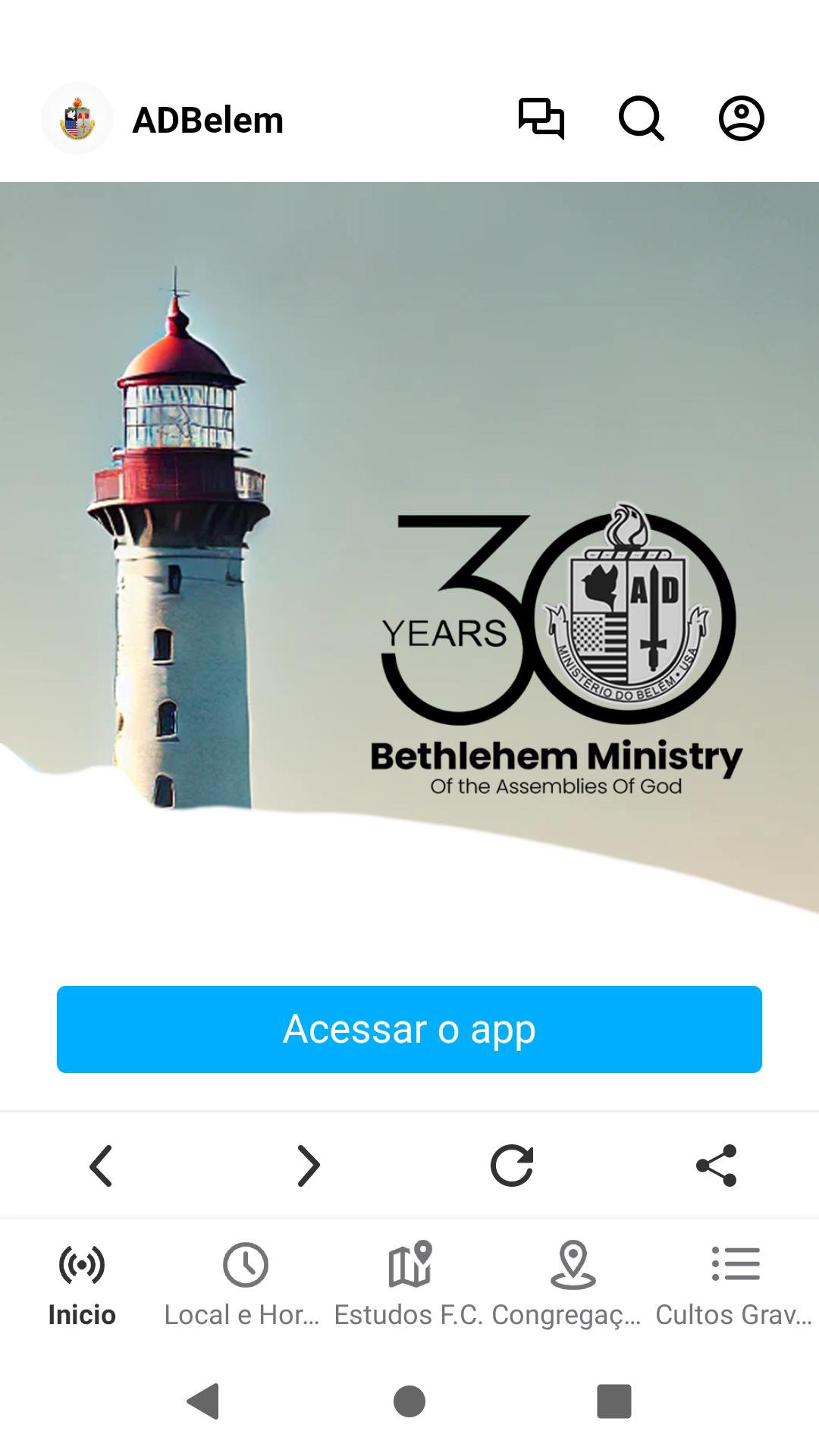Go back to the previous page
The image size is (819, 1456).
(101, 1166)
